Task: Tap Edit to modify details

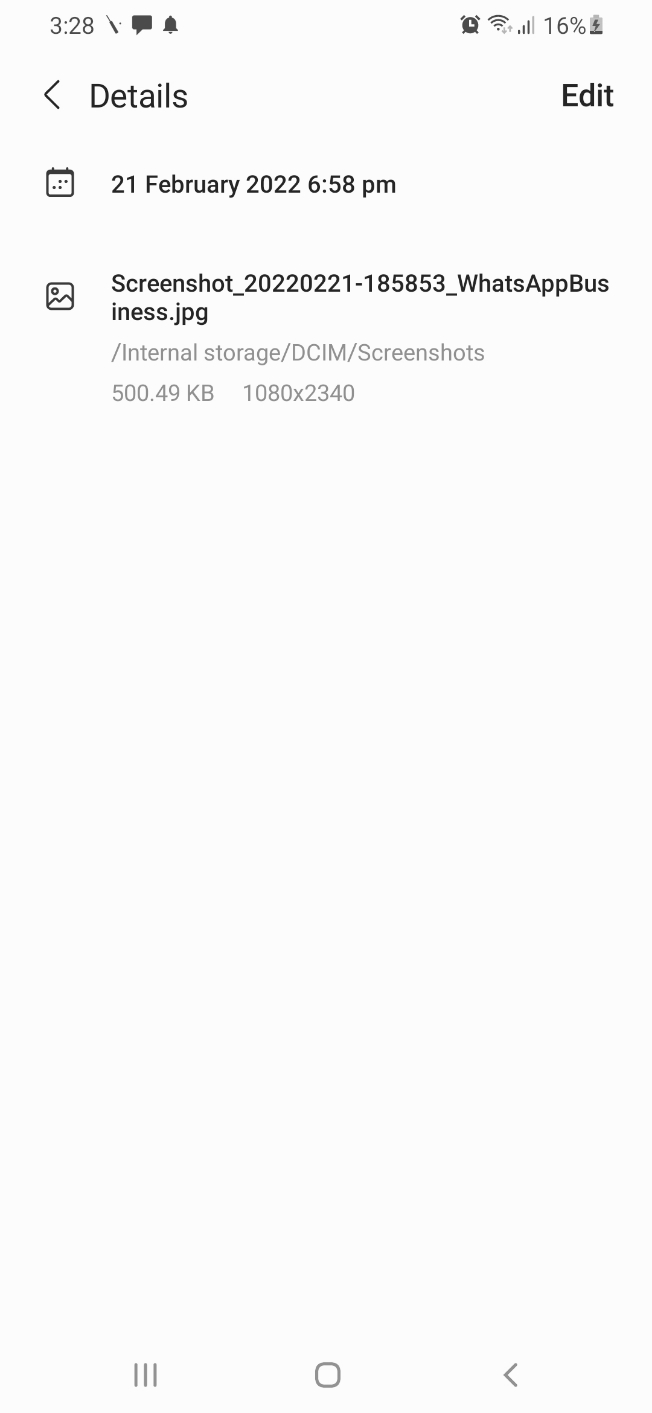Action: click(x=587, y=96)
